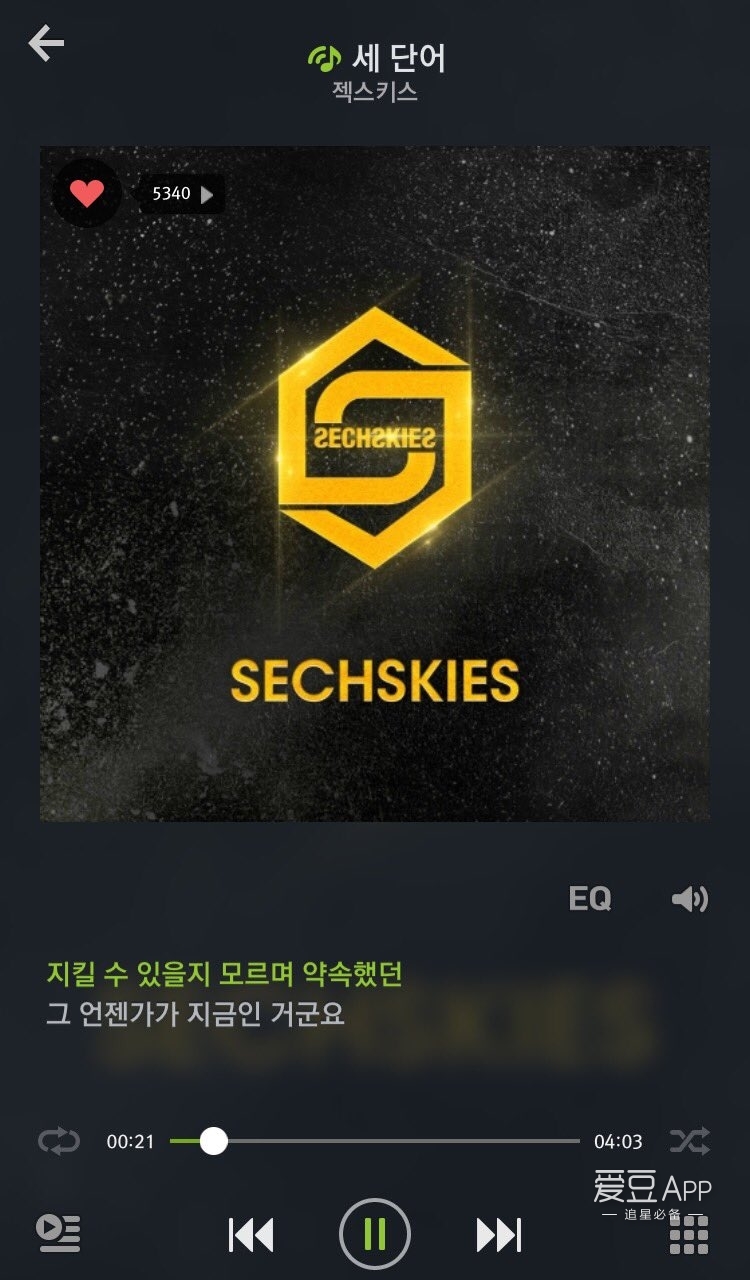This screenshot has width=750, height=1280.
Task: Open the current playlist
Action: point(58,1233)
